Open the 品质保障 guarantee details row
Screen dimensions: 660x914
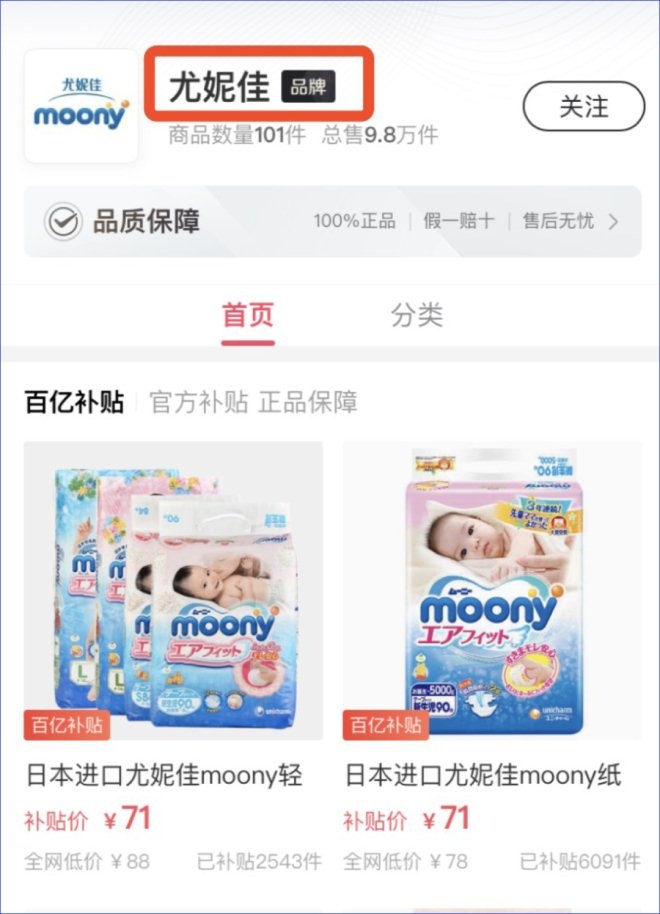coord(331,221)
